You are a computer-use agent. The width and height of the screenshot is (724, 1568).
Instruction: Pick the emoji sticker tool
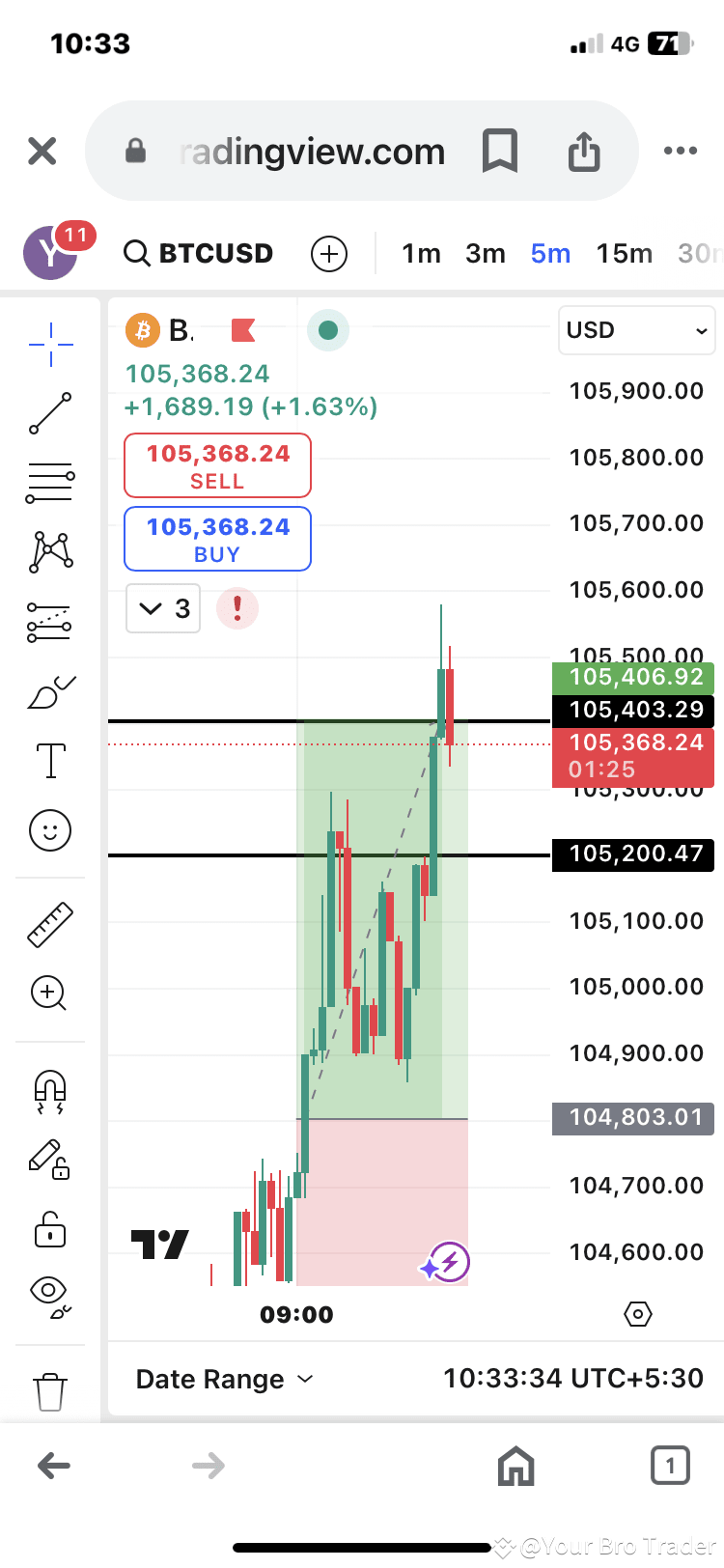click(49, 830)
